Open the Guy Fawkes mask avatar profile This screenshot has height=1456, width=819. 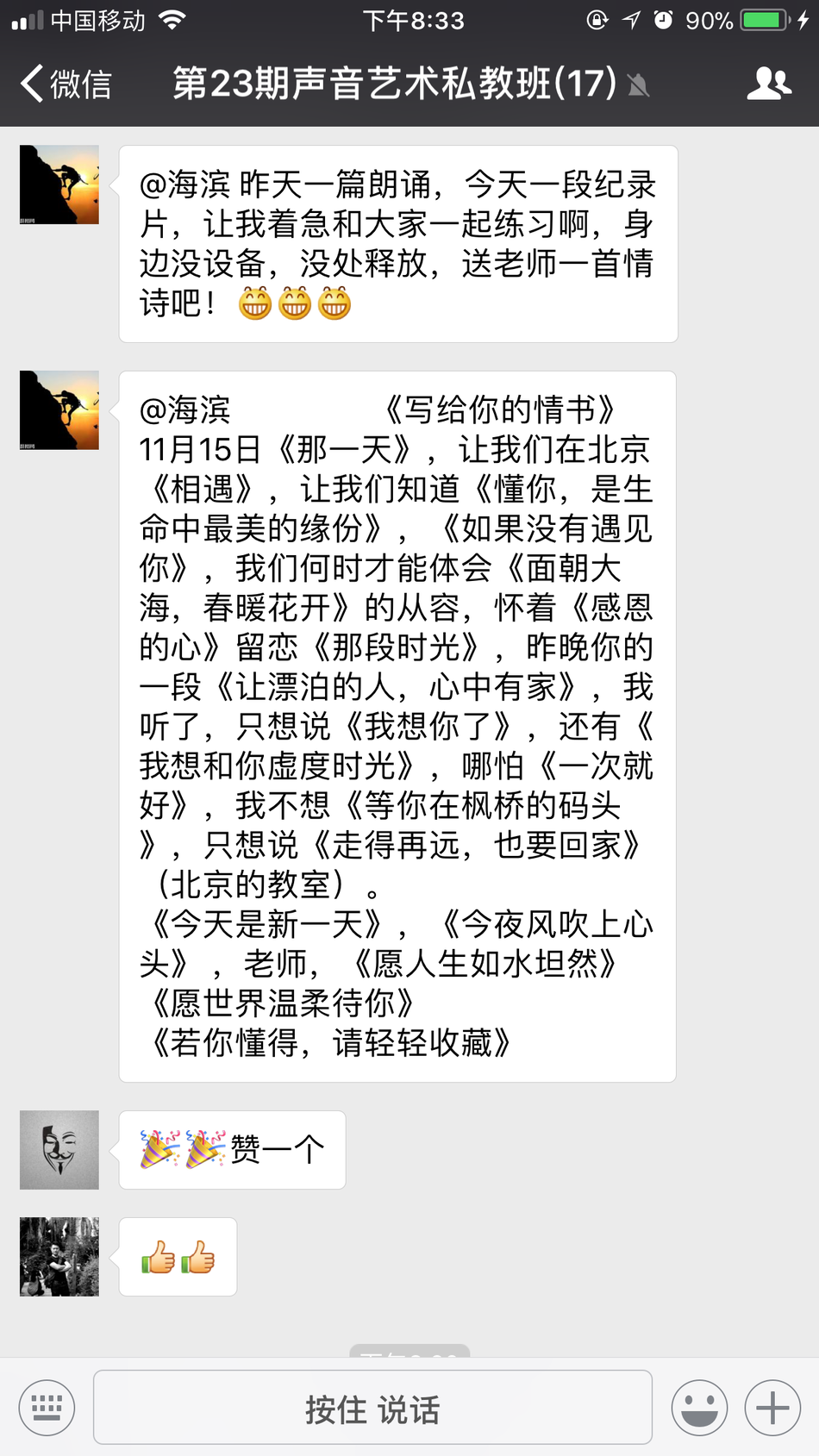[59, 1150]
